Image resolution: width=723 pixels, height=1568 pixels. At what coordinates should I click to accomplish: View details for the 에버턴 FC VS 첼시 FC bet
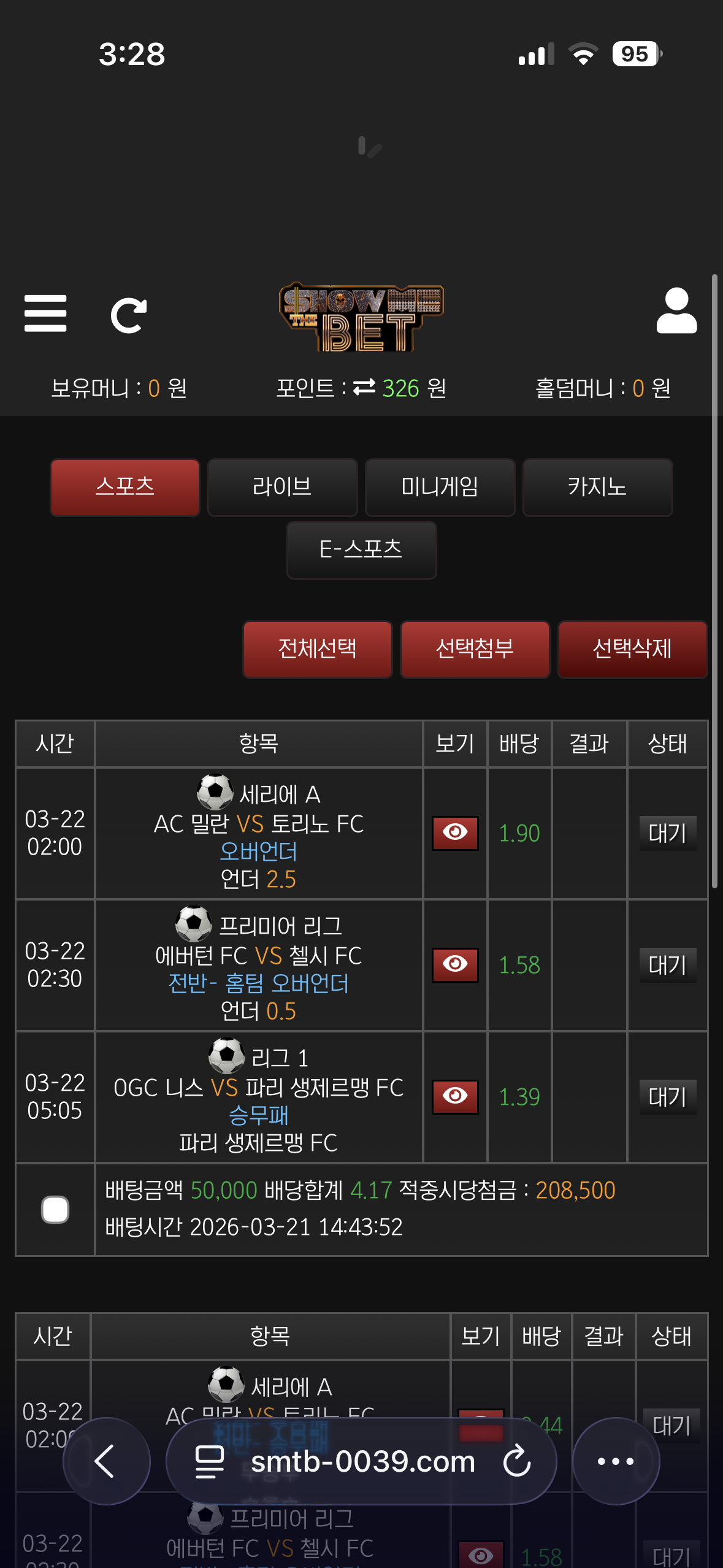pos(455,964)
